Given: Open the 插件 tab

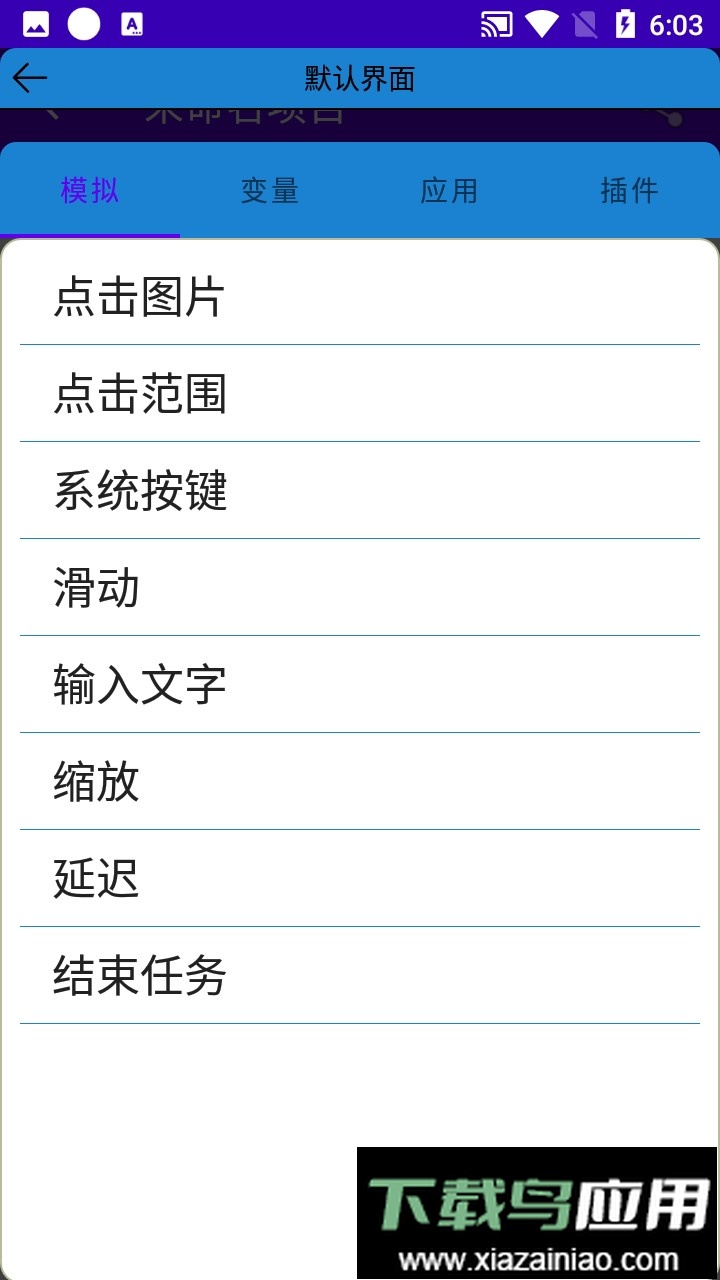Looking at the screenshot, I should click(x=629, y=190).
